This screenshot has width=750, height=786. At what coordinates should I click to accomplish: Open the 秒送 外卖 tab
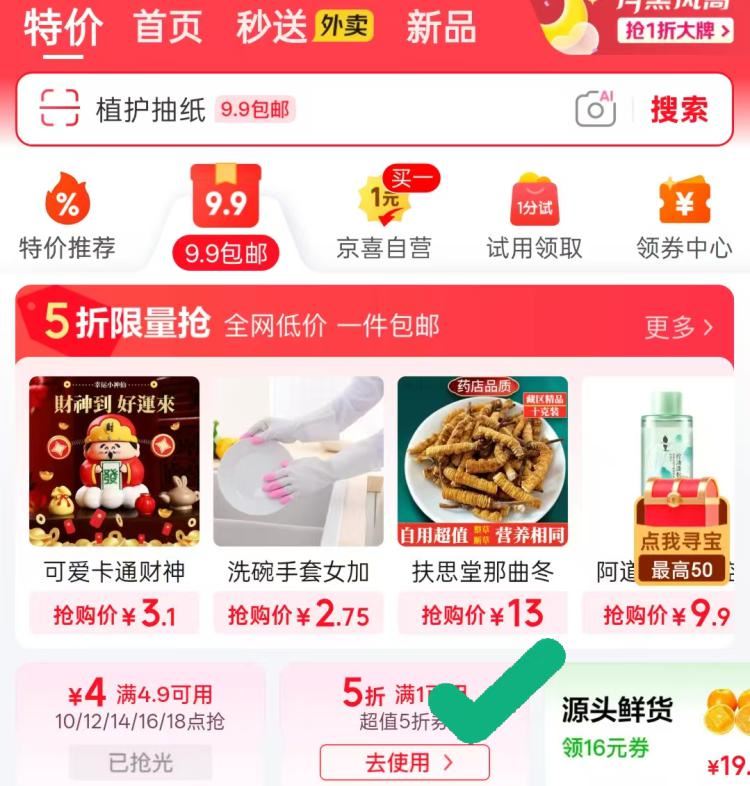(304, 26)
